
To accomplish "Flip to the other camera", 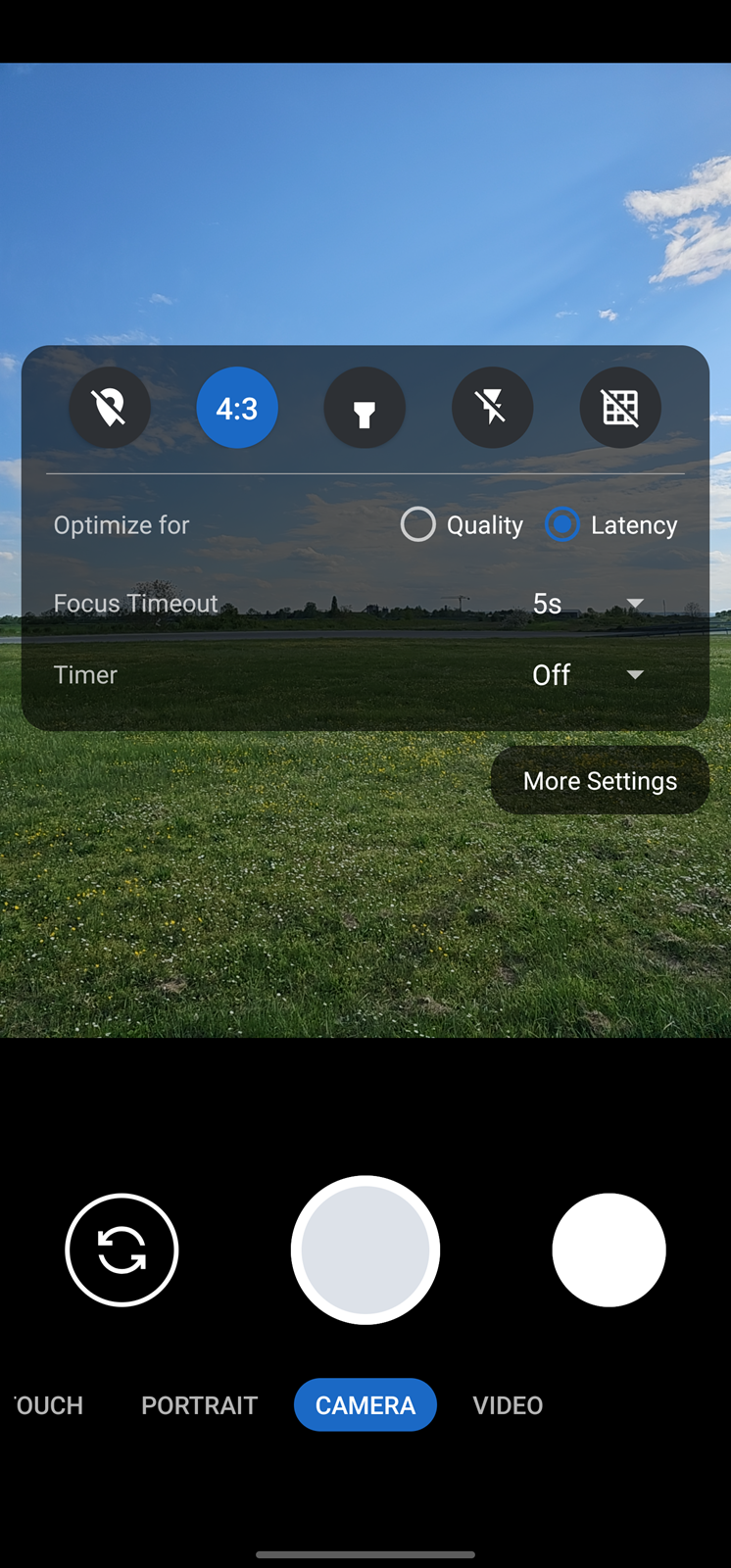I will (122, 1249).
